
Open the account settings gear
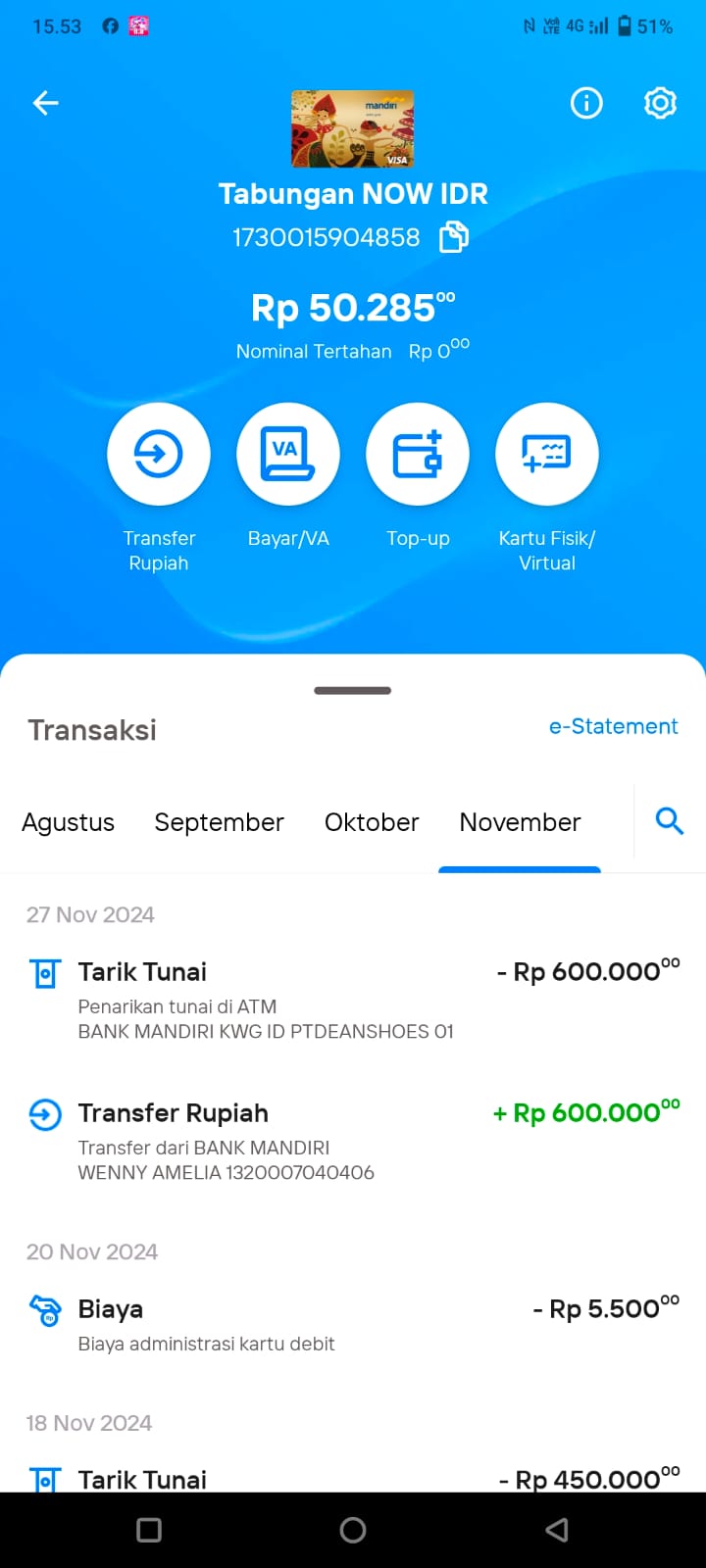coord(660,103)
